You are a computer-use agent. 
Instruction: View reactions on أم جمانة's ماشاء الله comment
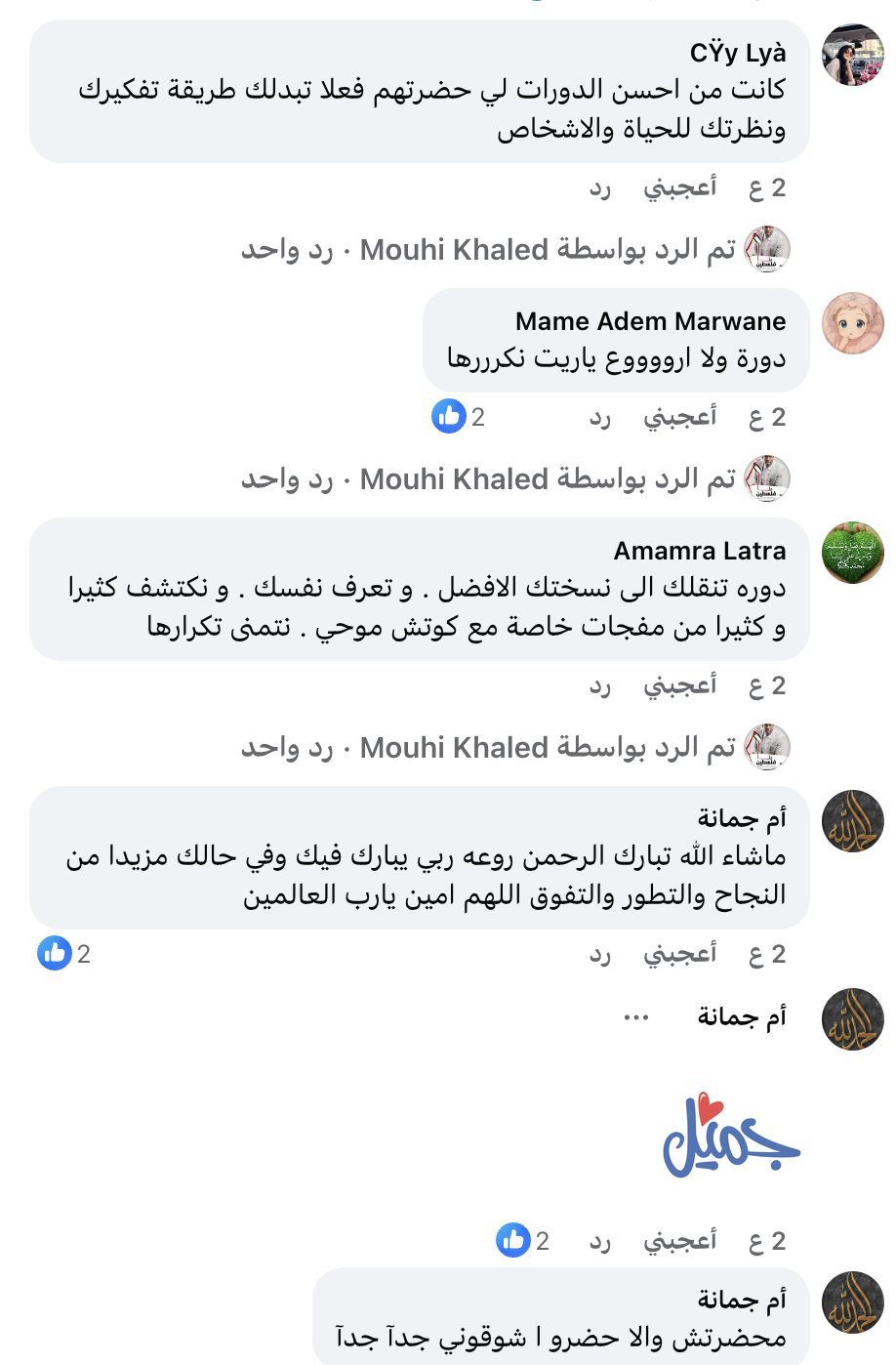point(64,954)
